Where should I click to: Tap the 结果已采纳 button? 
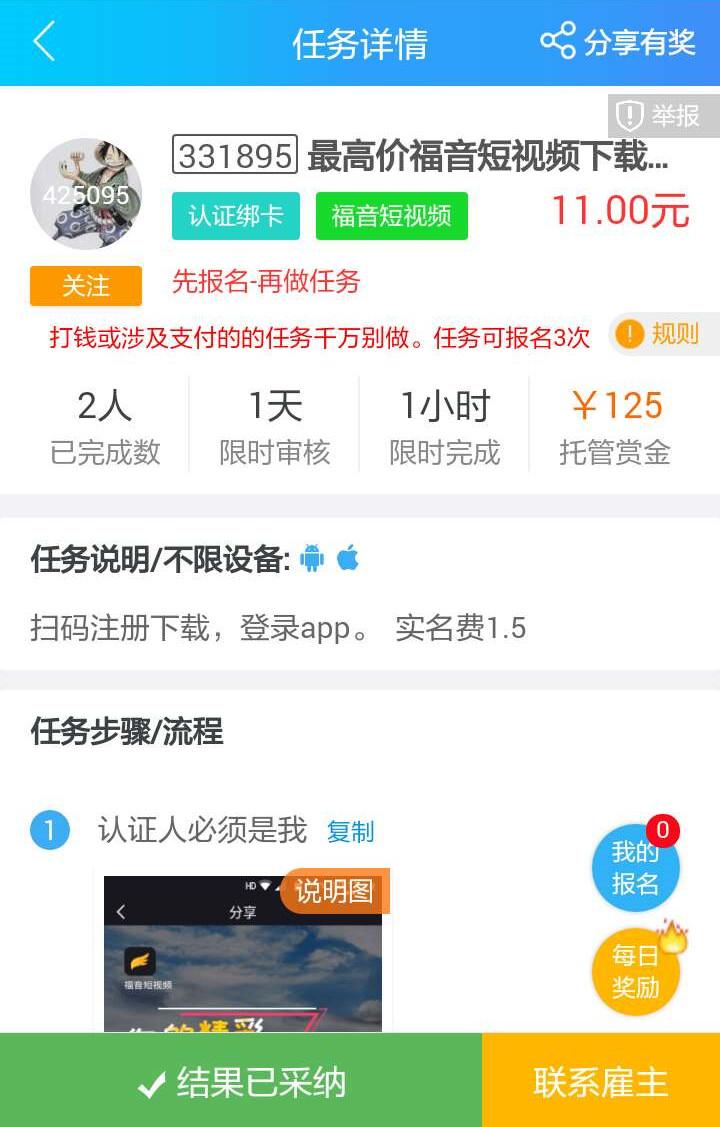click(241, 1082)
